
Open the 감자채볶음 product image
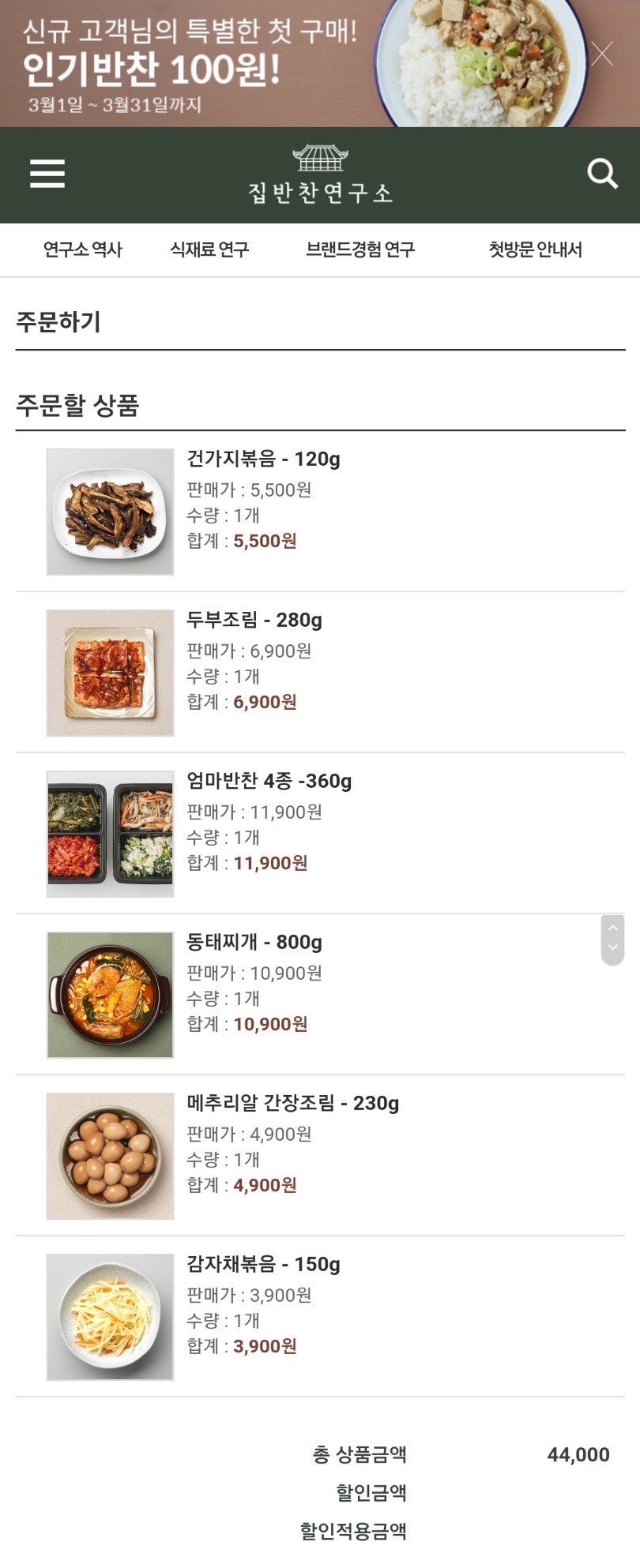110,1317
